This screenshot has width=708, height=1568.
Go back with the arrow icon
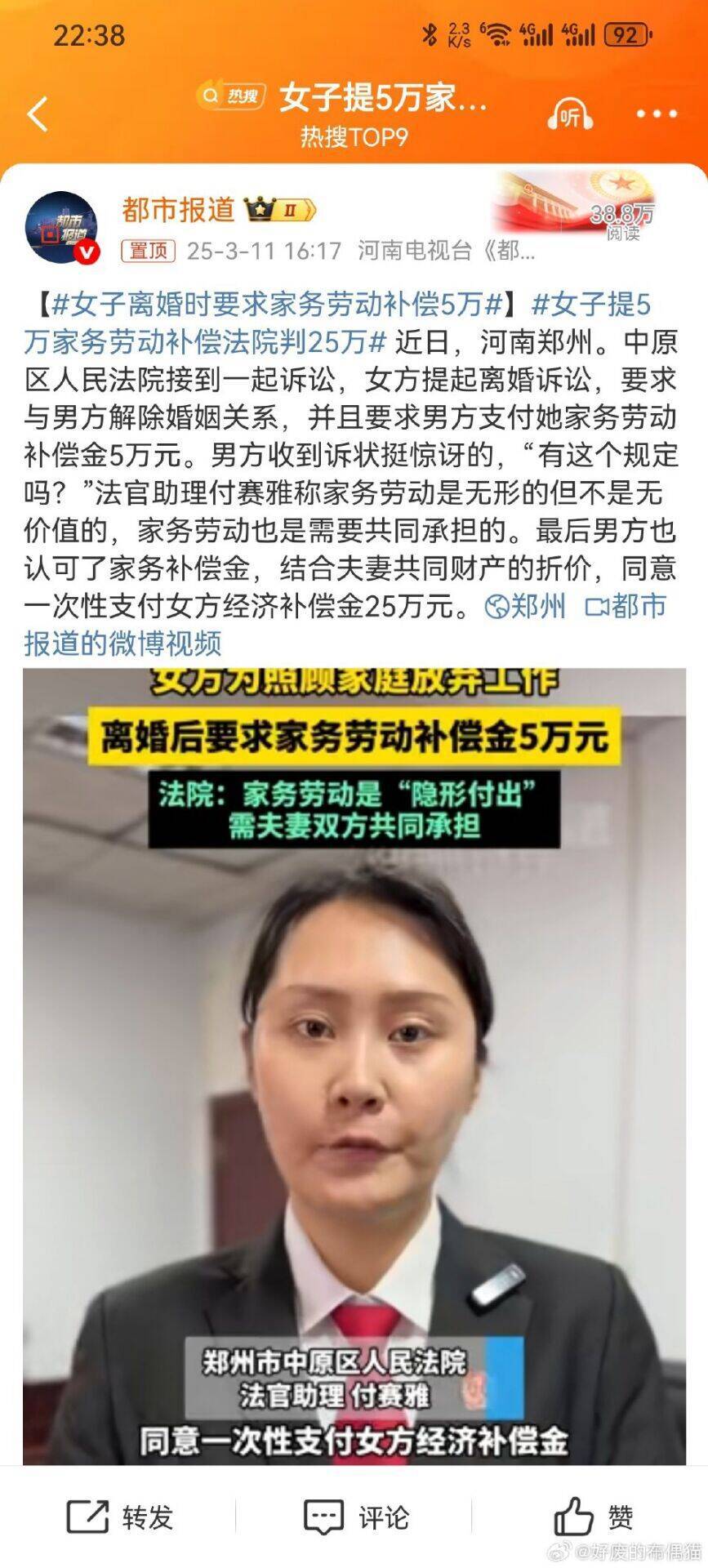pos(38,114)
